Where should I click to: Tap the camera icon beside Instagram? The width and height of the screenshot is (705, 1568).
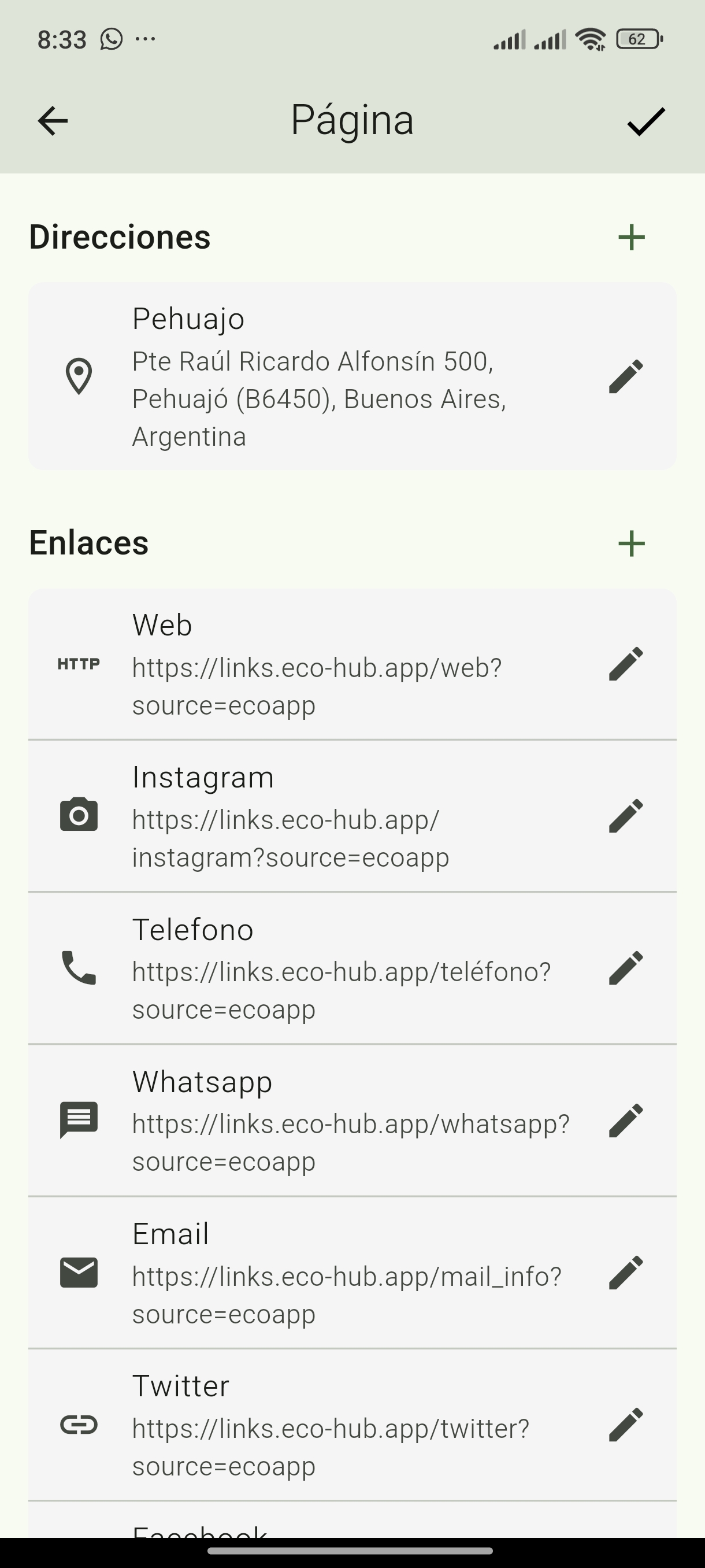pyautogui.click(x=80, y=816)
